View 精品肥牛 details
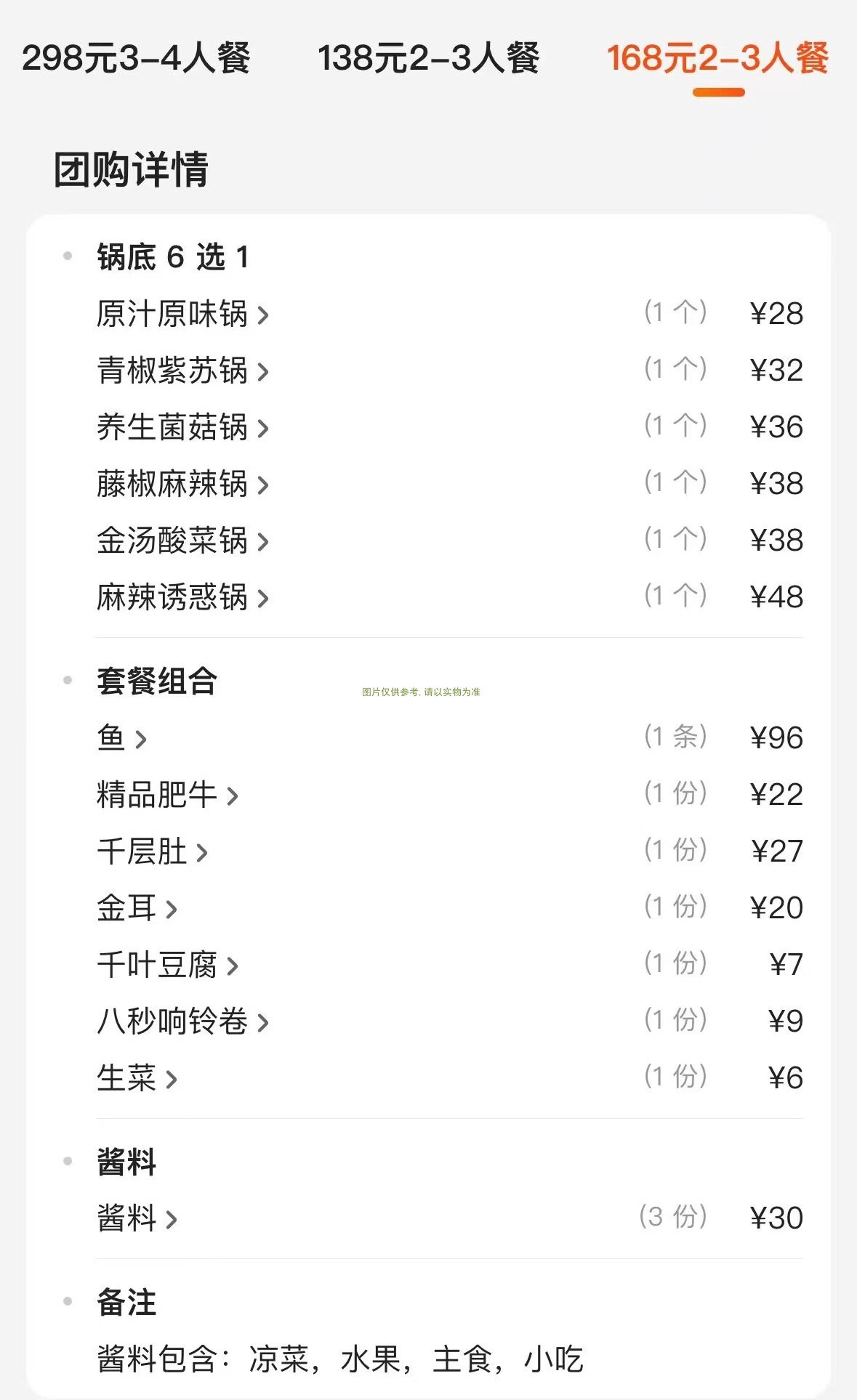 point(167,795)
